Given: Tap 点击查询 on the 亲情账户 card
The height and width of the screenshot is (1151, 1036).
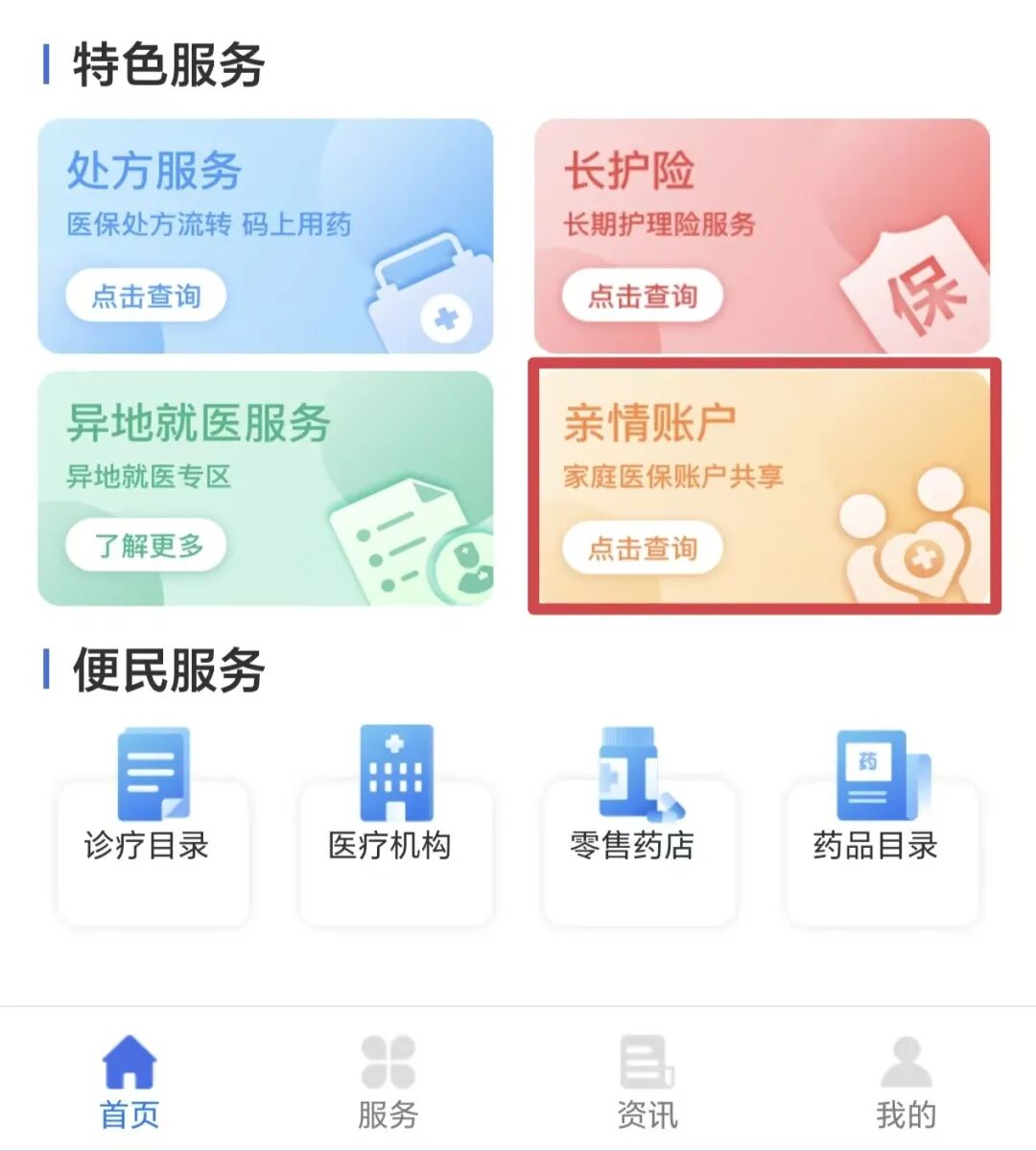Looking at the screenshot, I should [641, 547].
